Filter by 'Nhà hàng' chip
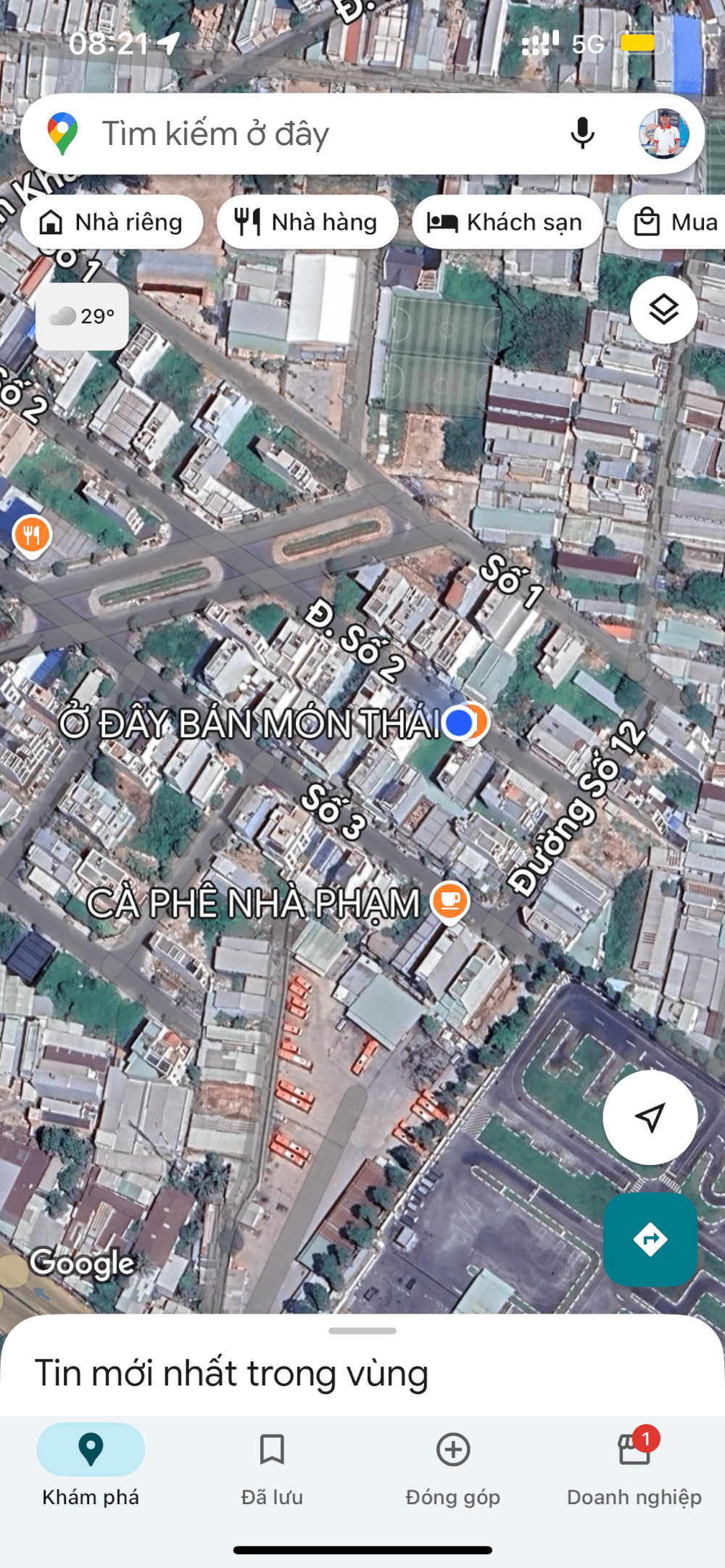The height and width of the screenshot is (1568, 725). (x=307, y=222)
